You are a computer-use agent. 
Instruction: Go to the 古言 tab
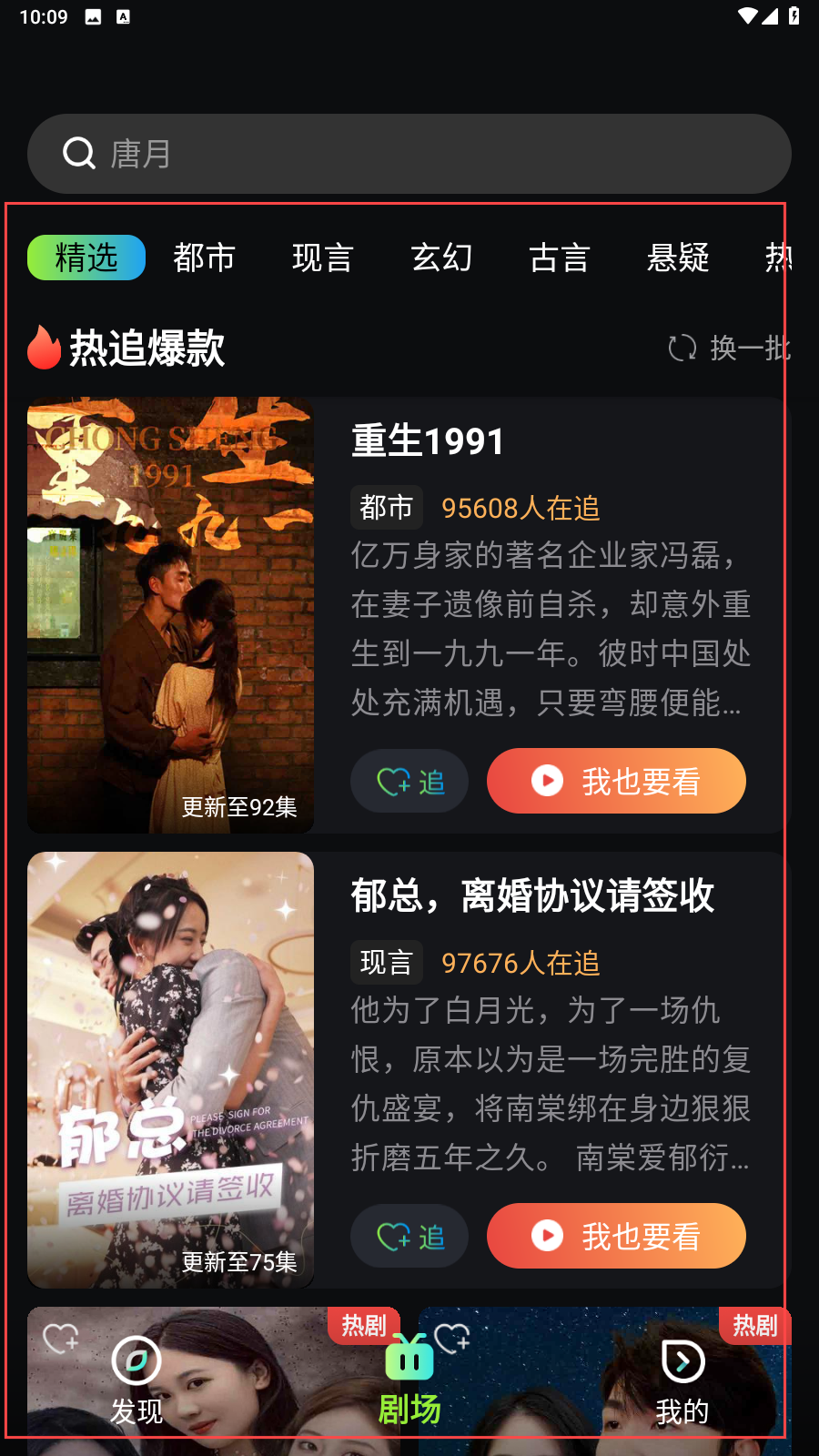[560, 258]
